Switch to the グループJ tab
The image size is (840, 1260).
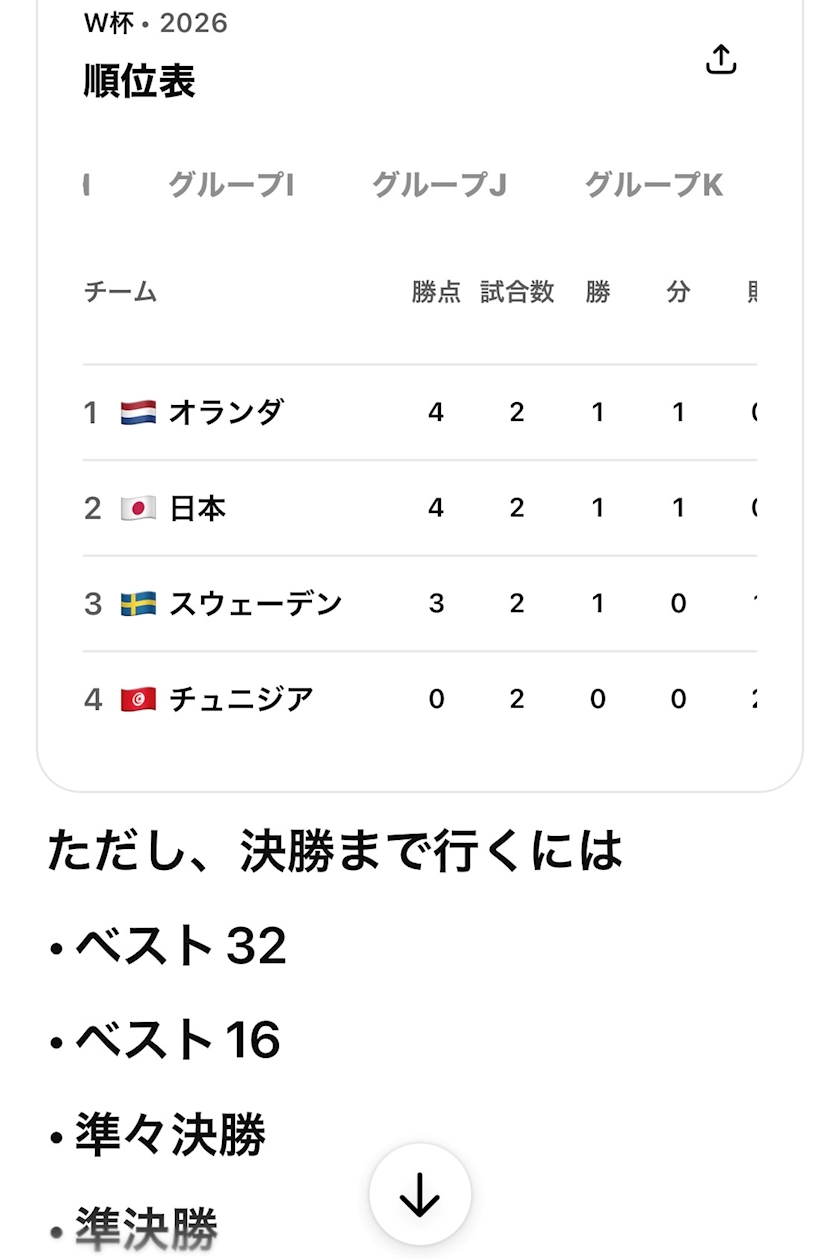(439, 185)
